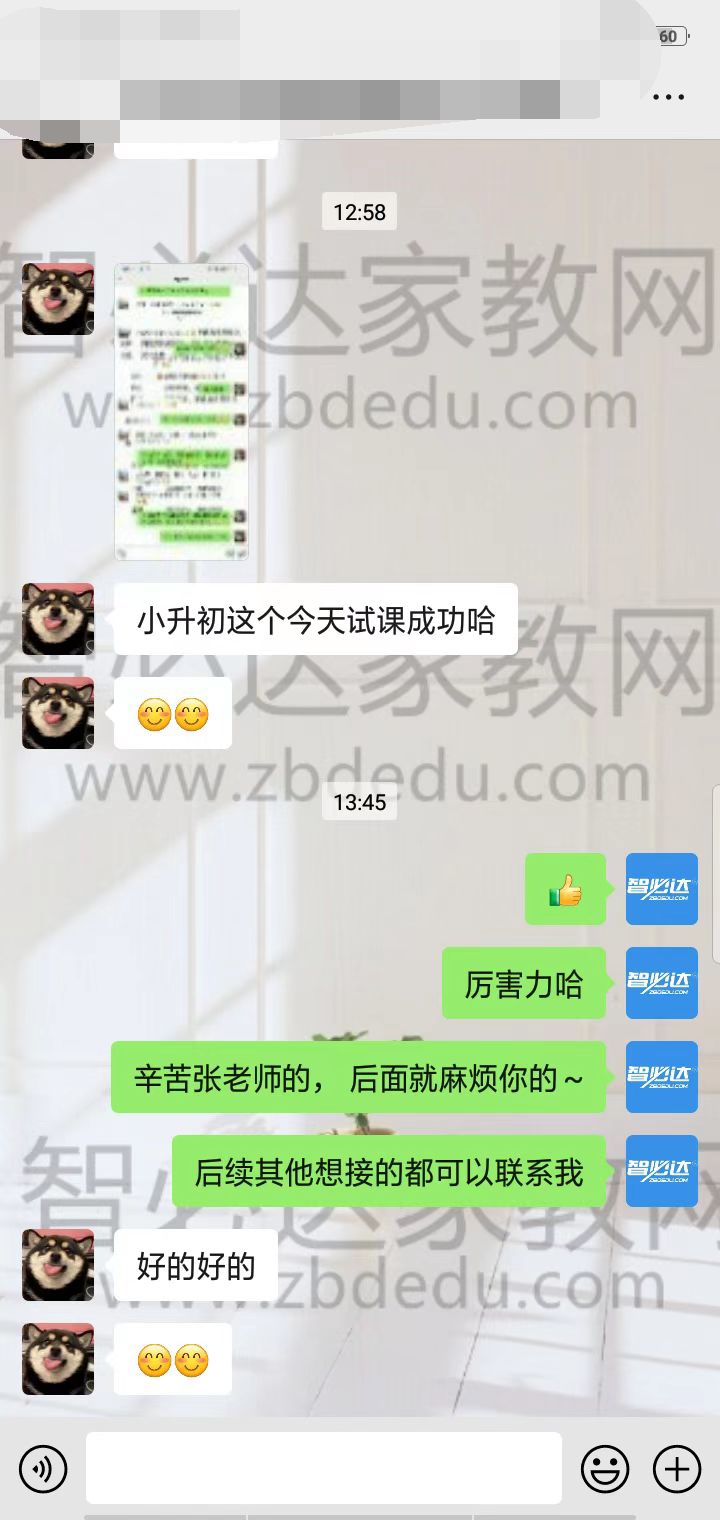
Task: Open the chat overflow menu
Action: pyautogui.click(x=668, y=97)
